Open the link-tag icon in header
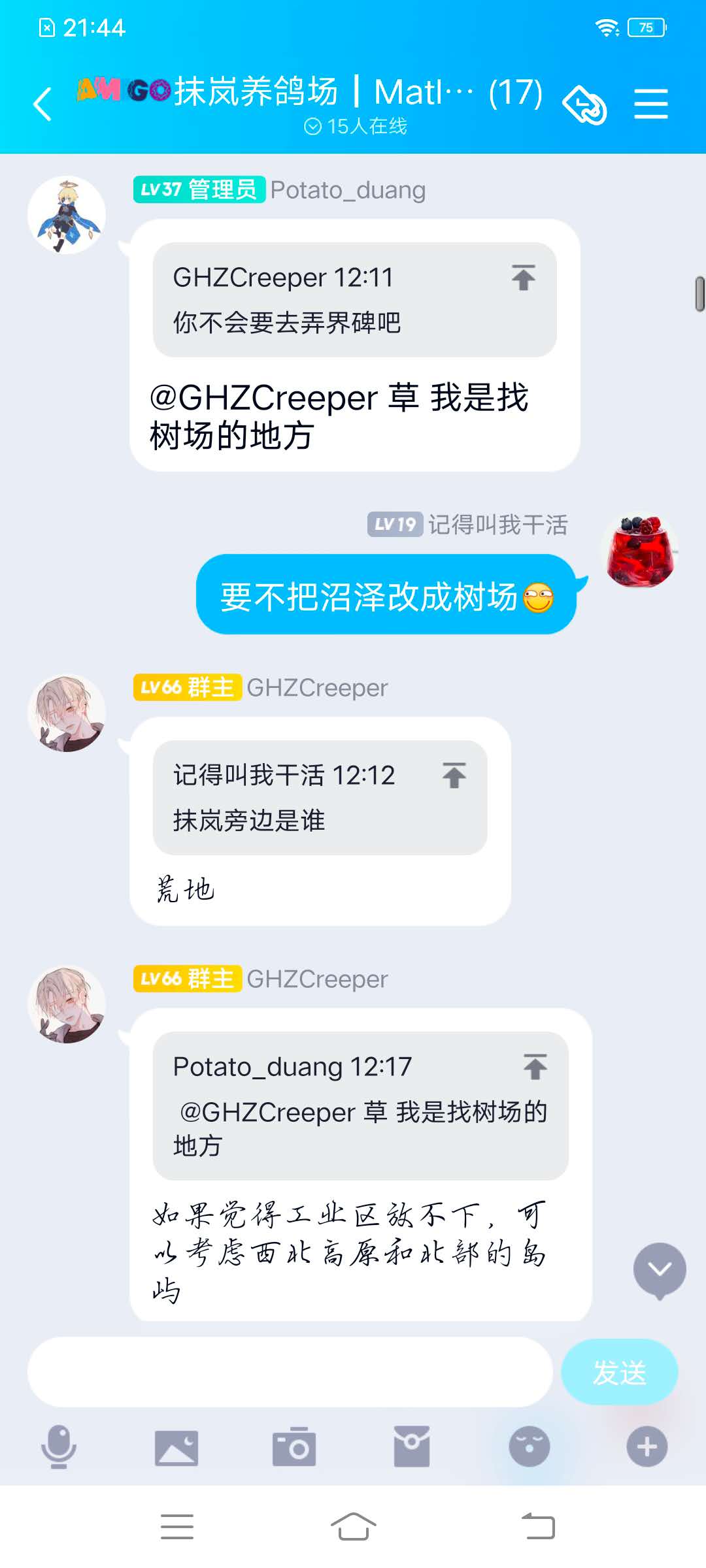This screenshot has height=1568, width=706. pyautogui.click(x=585, y=105)
